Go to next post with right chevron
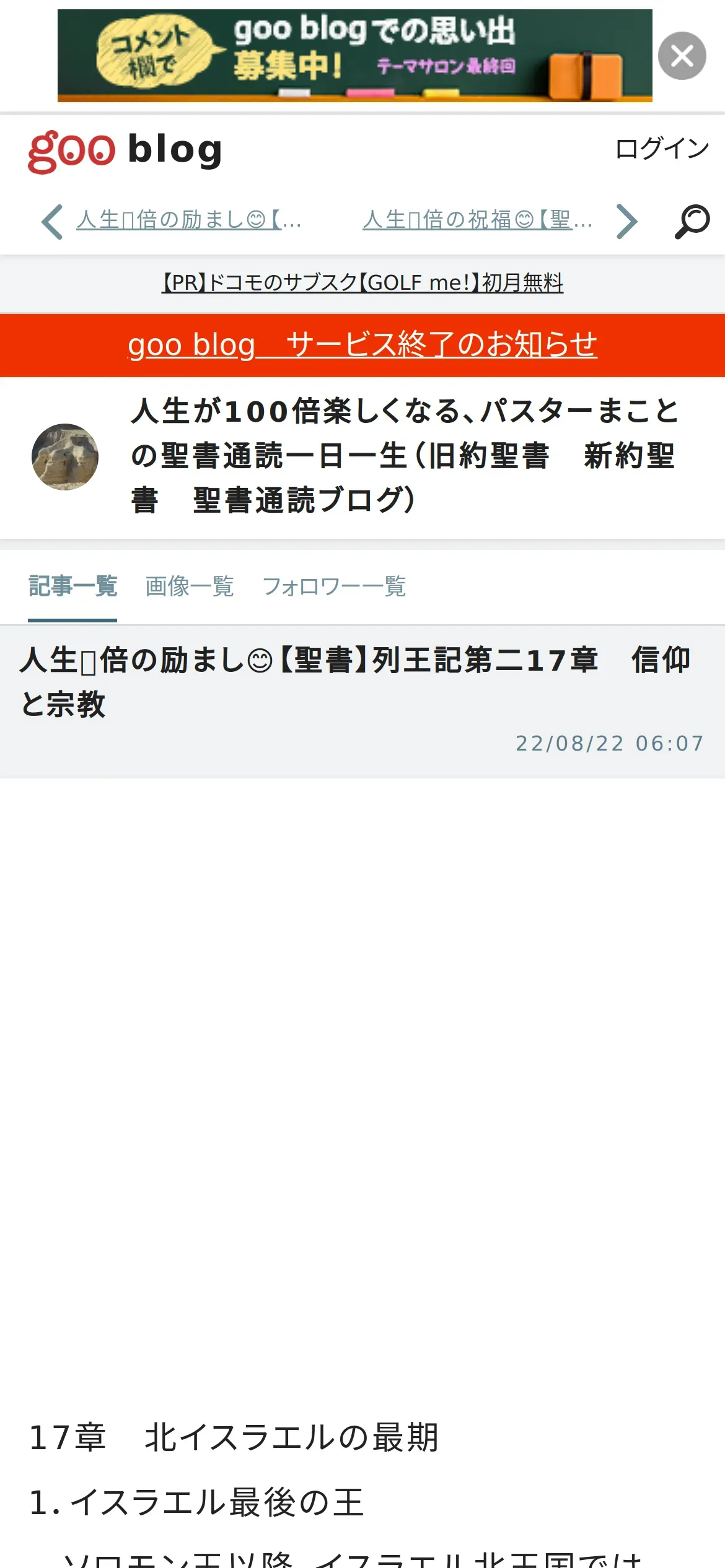 [626, 221]
